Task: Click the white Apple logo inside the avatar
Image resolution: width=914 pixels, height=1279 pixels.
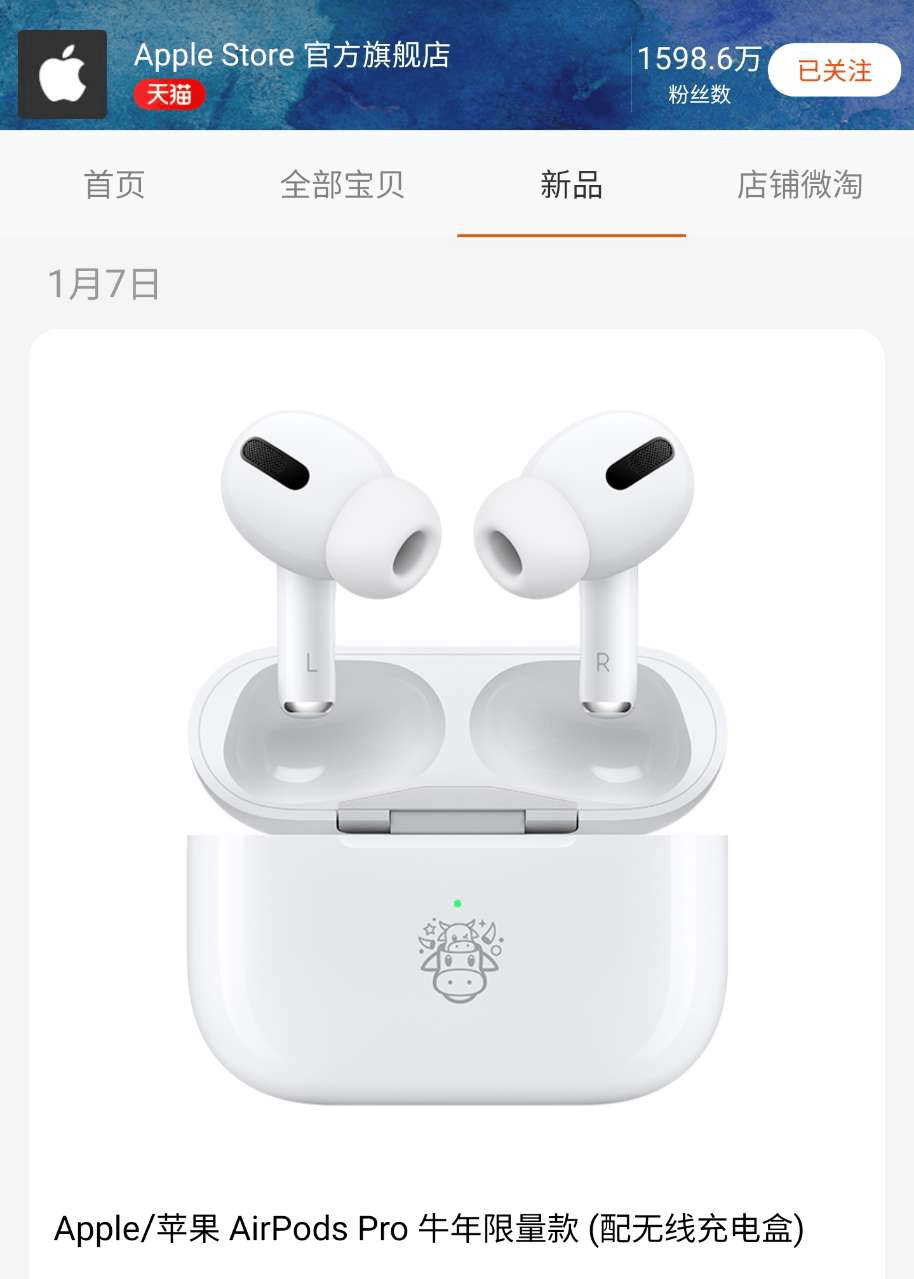Action: pos(62,73)
